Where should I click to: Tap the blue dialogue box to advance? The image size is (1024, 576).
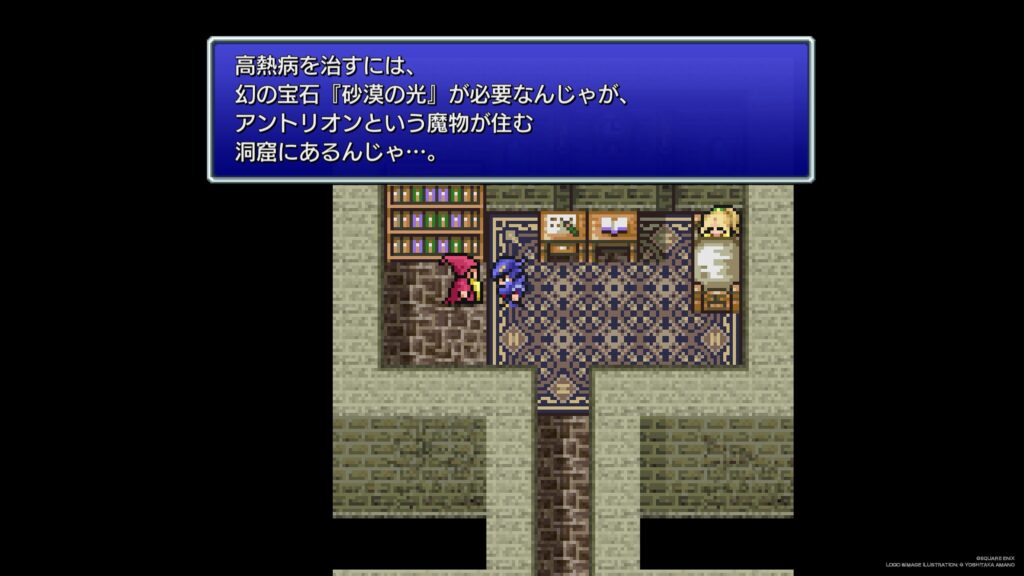click(x=510, y=109)
